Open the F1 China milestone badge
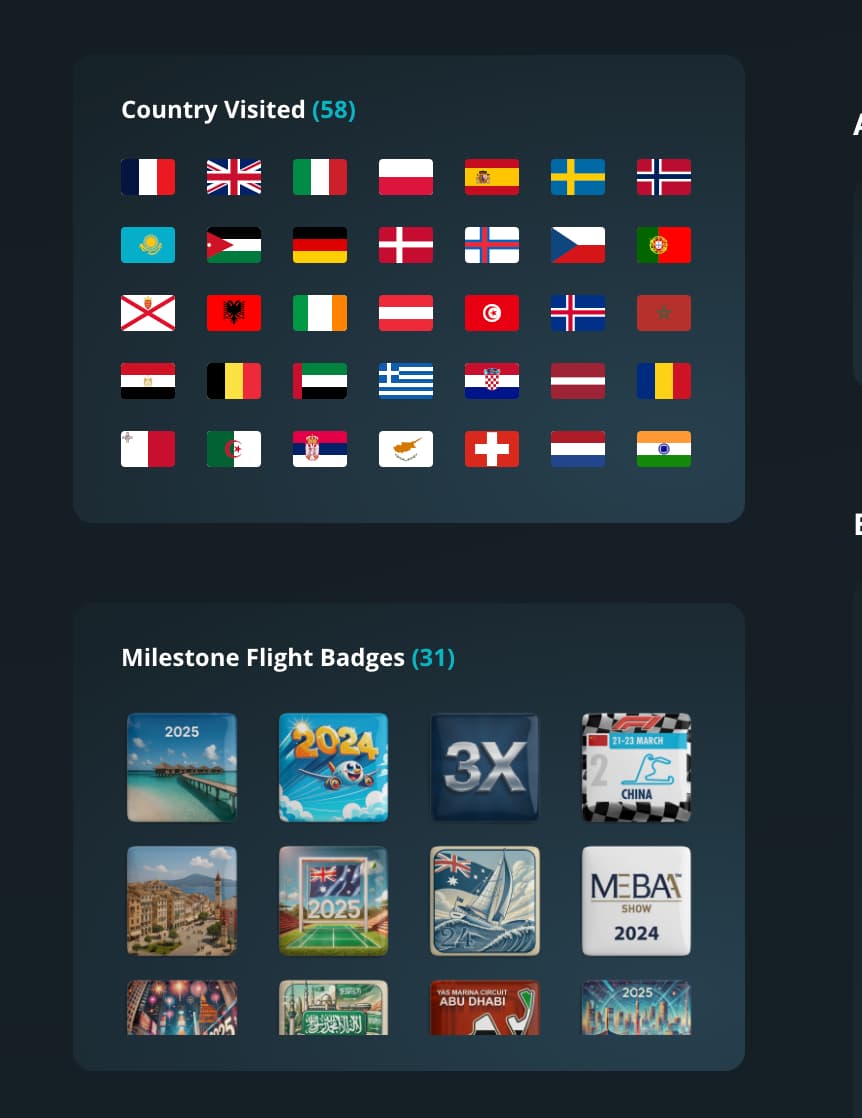The image size is (862, 1118). 636,767
